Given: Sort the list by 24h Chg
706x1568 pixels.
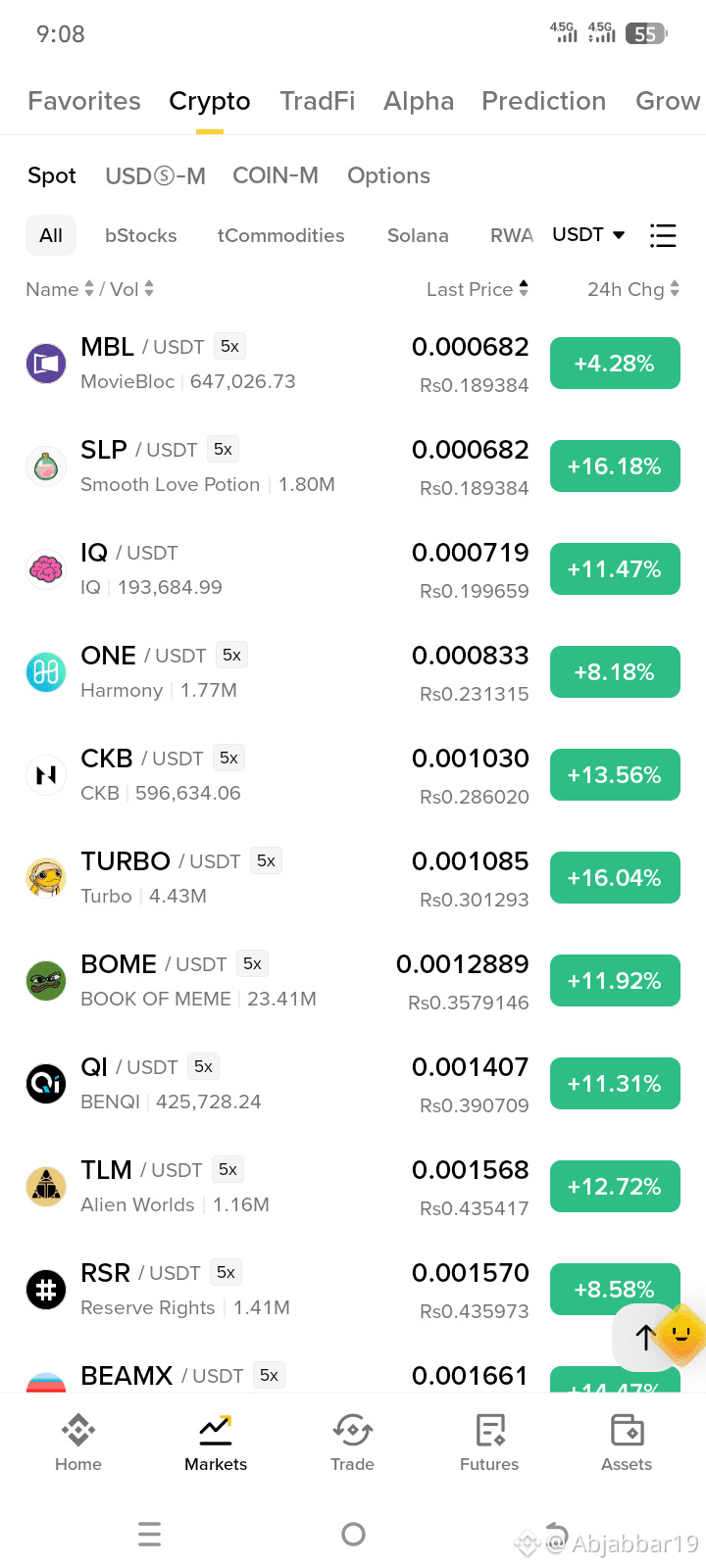Looking at the screenshot, I should tap(632, 289).
